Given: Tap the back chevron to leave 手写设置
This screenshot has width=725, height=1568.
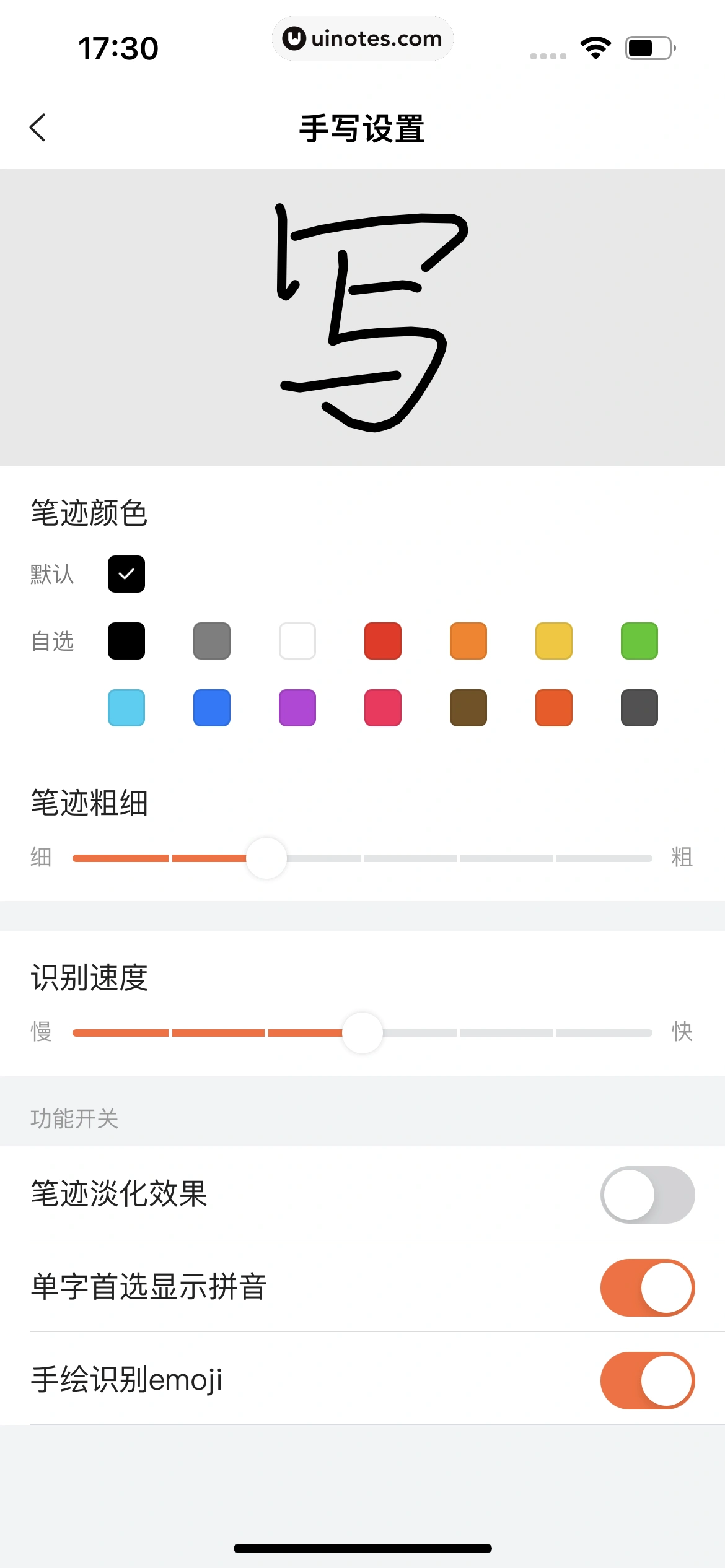Looking at the screenshot, I should coord(38,128).
